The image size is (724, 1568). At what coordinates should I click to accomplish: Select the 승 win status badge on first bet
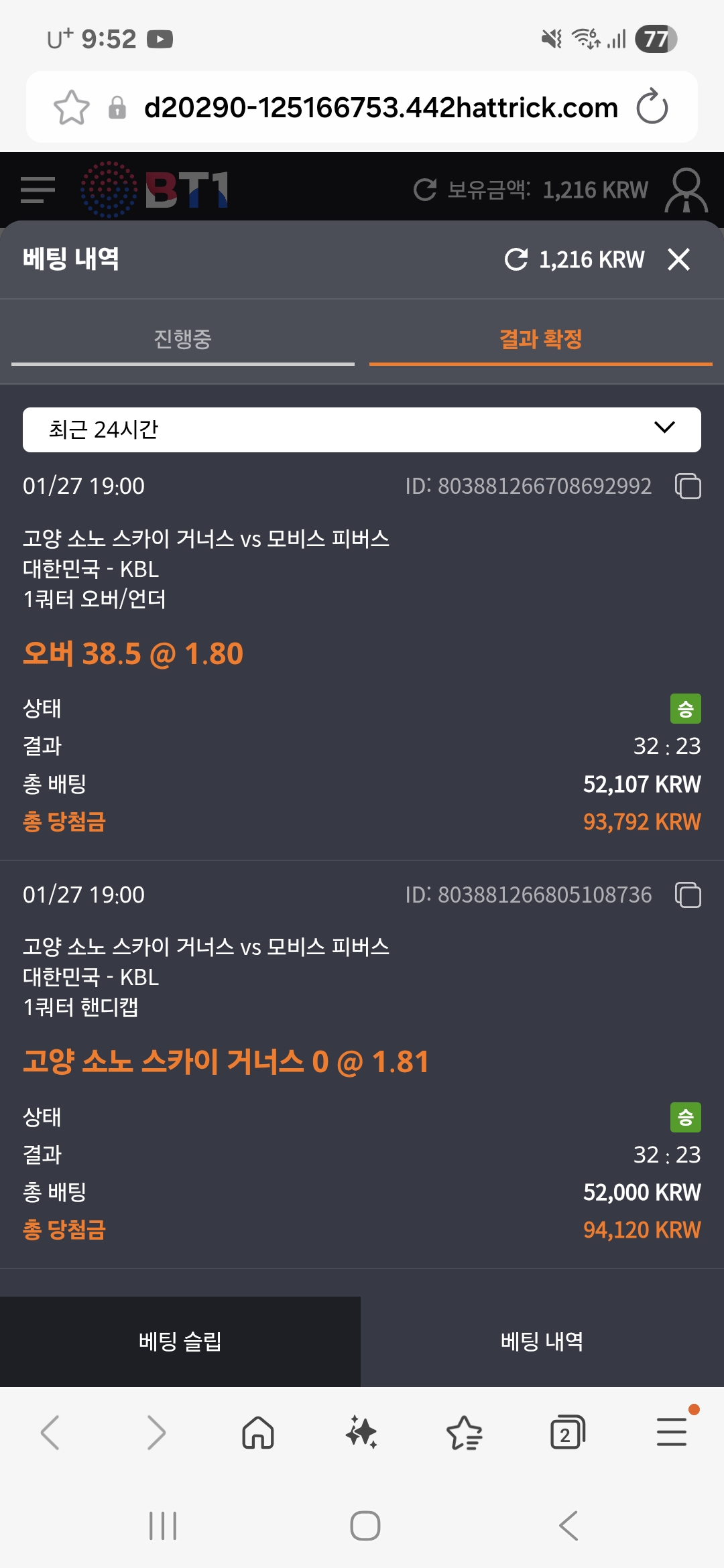[x=684, y=709]
